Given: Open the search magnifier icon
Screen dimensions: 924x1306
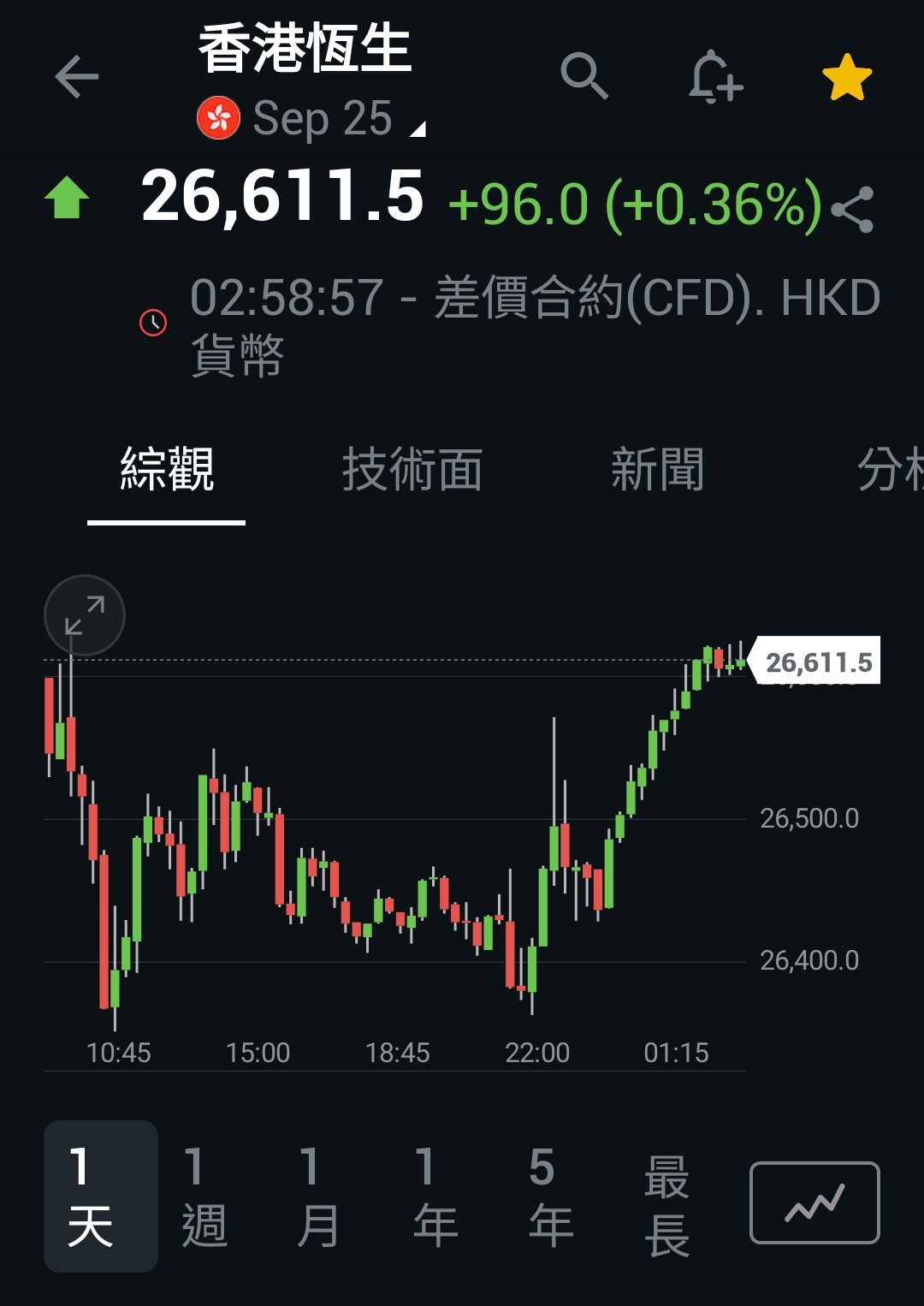Looking at the screenshot, I should pyautogui.click(x=584, y=76).
